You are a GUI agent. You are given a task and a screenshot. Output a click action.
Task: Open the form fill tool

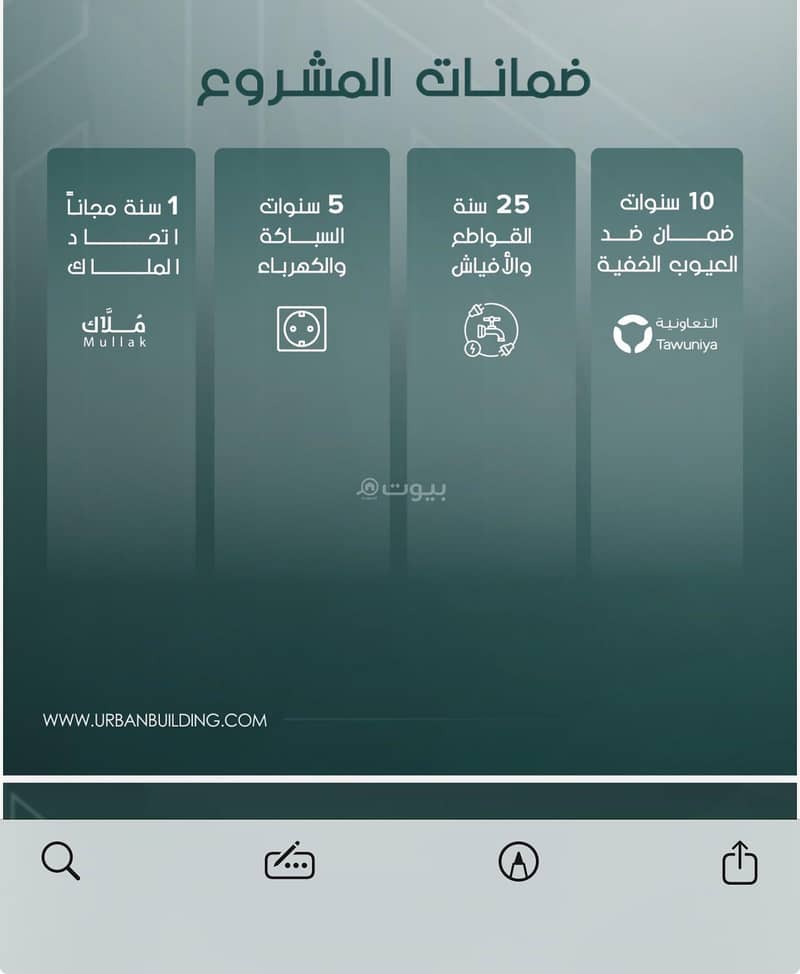tap(290, 861)
